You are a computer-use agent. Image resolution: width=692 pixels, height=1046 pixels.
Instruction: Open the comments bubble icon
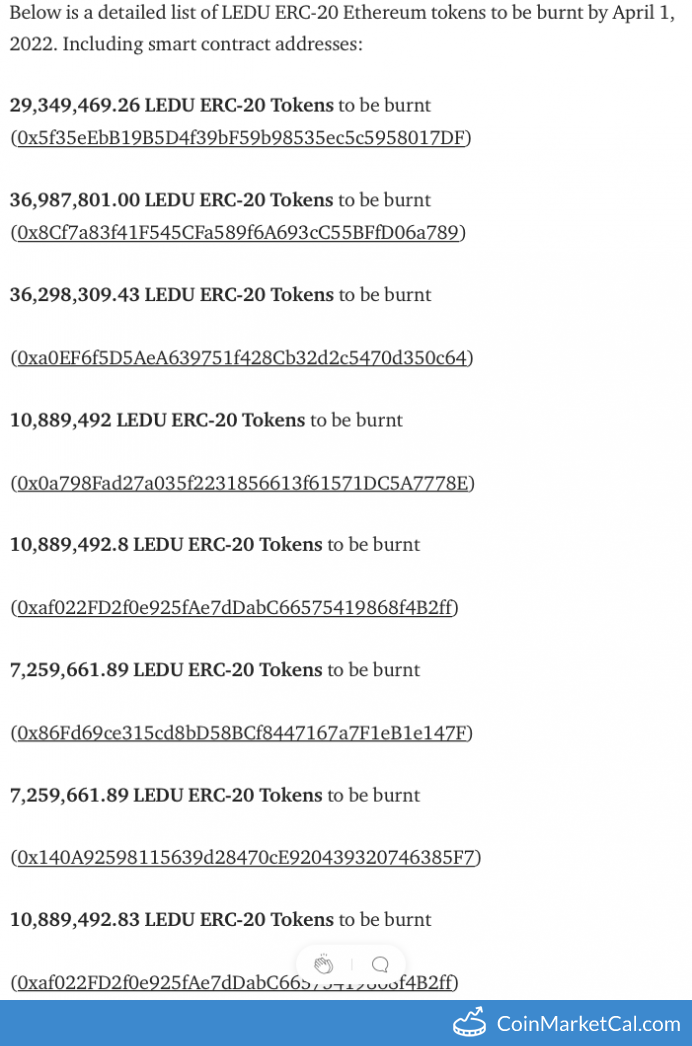pyautogui.click(x=380, y=965)
